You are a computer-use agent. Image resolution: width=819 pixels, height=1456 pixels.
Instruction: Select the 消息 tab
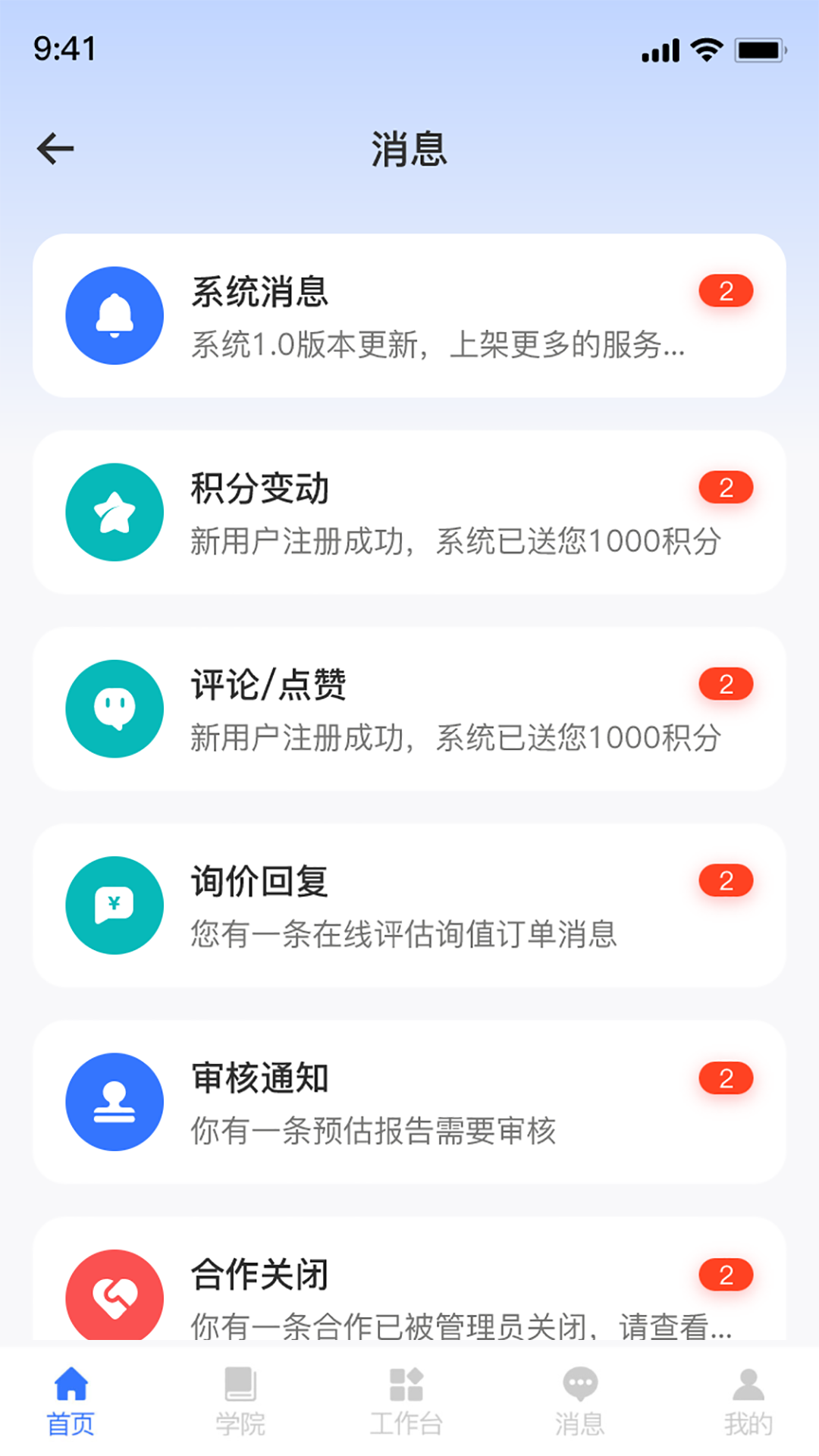tap(579, 1401)
